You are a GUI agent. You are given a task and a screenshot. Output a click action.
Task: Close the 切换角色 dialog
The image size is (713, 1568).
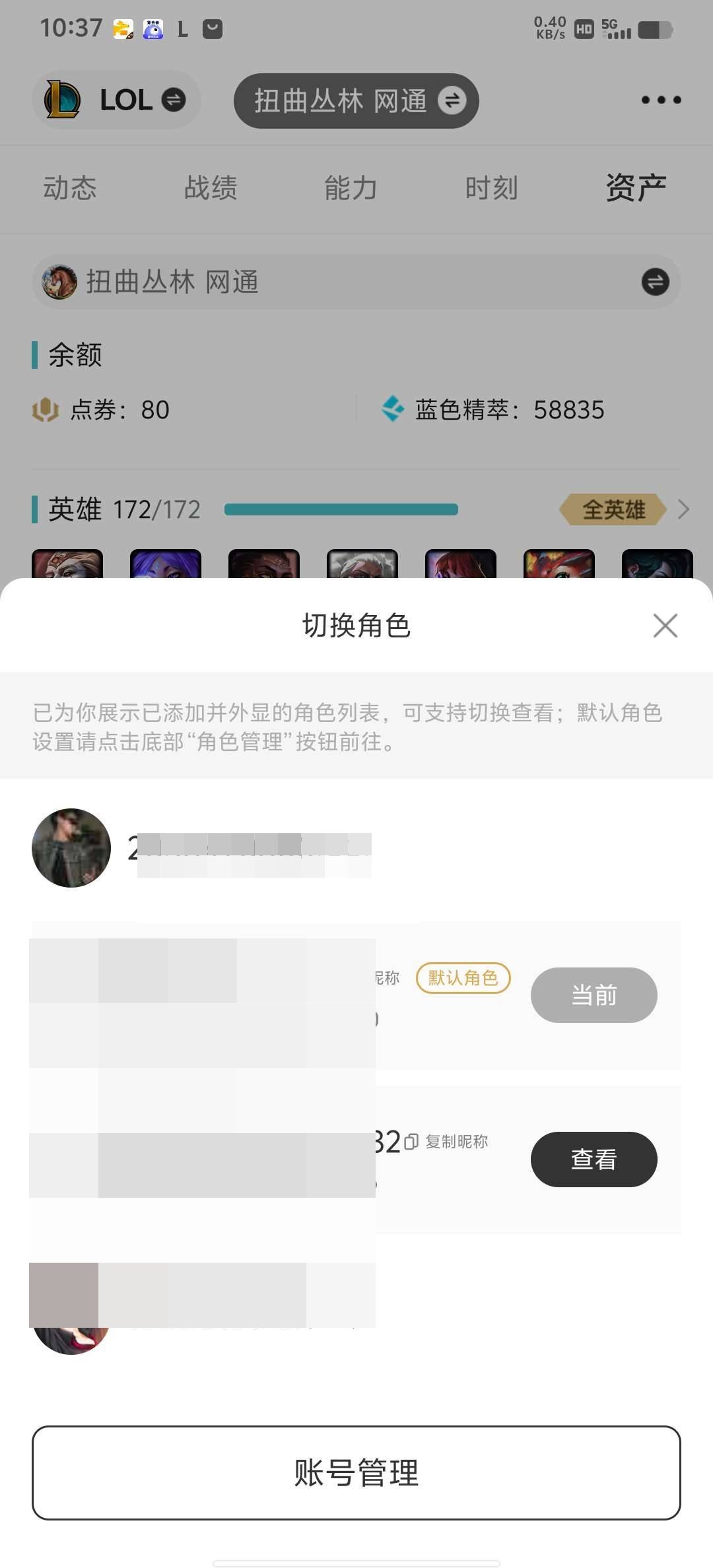[665, 626]
